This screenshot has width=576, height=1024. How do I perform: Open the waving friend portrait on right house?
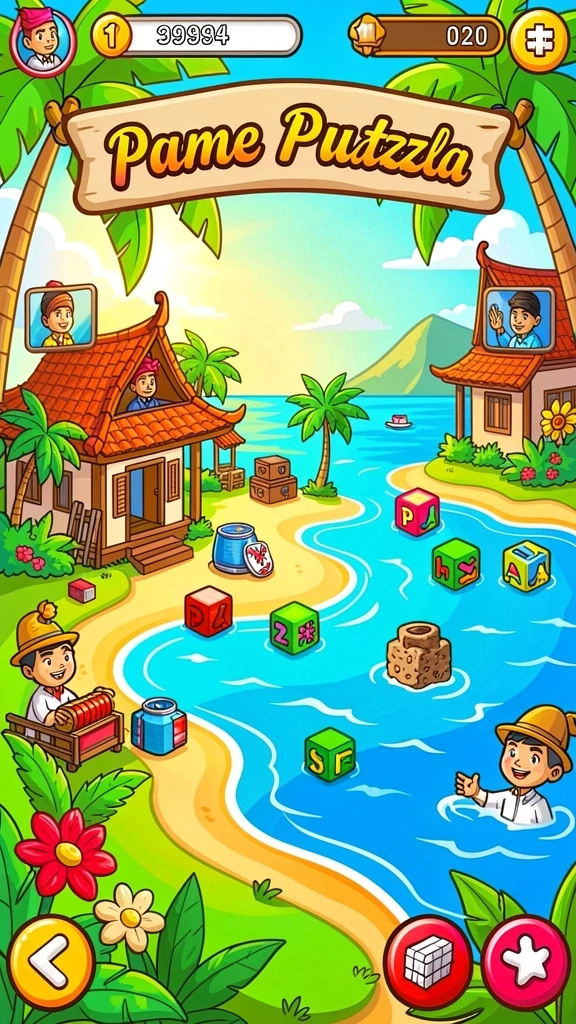click(519, 319)
